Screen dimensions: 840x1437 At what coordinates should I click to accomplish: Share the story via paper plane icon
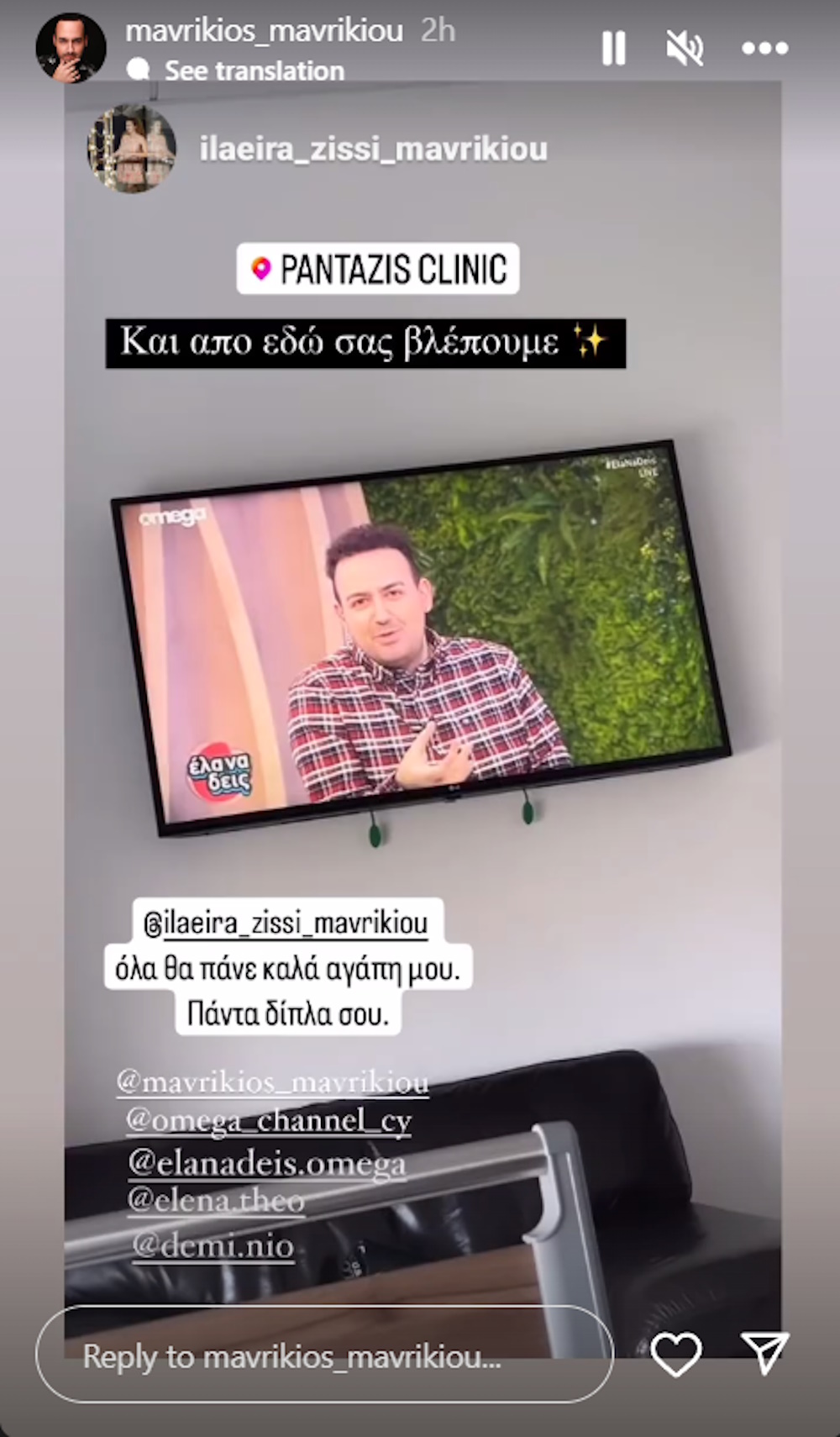[x=765, y=1352]
